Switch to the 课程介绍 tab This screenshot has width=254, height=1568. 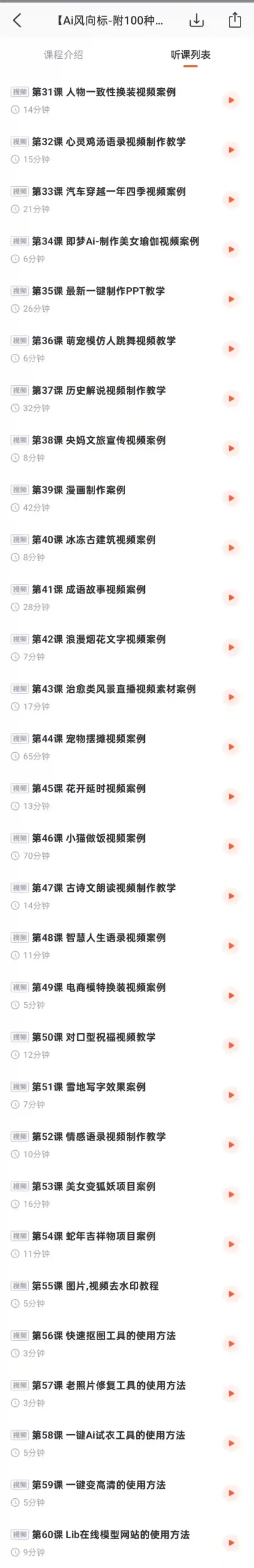click(x=63, y=55)
